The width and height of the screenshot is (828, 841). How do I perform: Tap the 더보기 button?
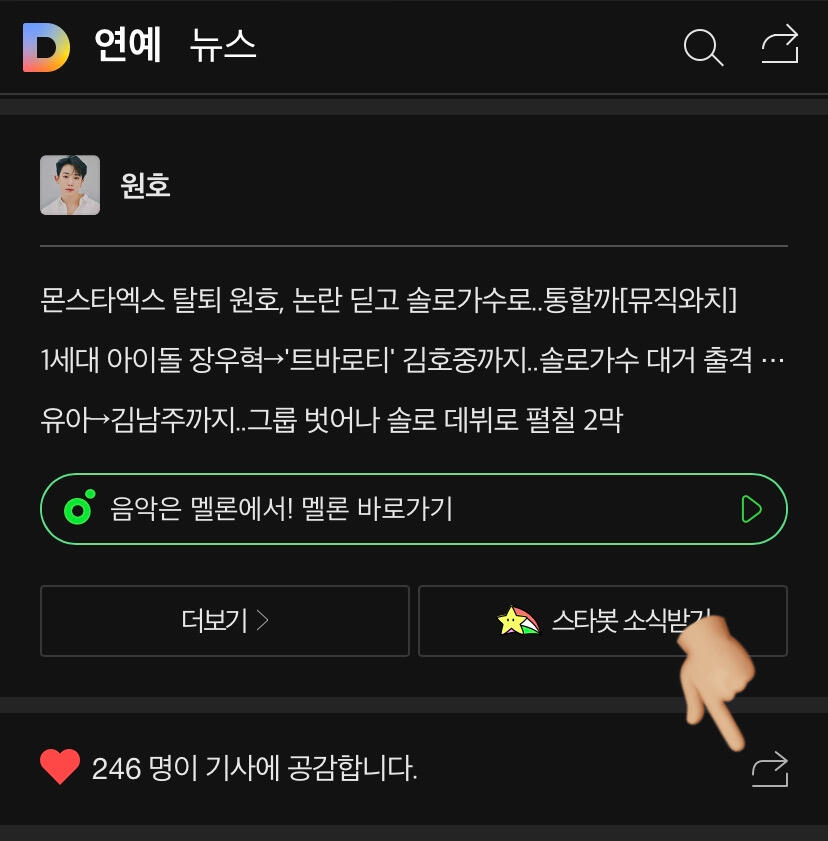225,621
